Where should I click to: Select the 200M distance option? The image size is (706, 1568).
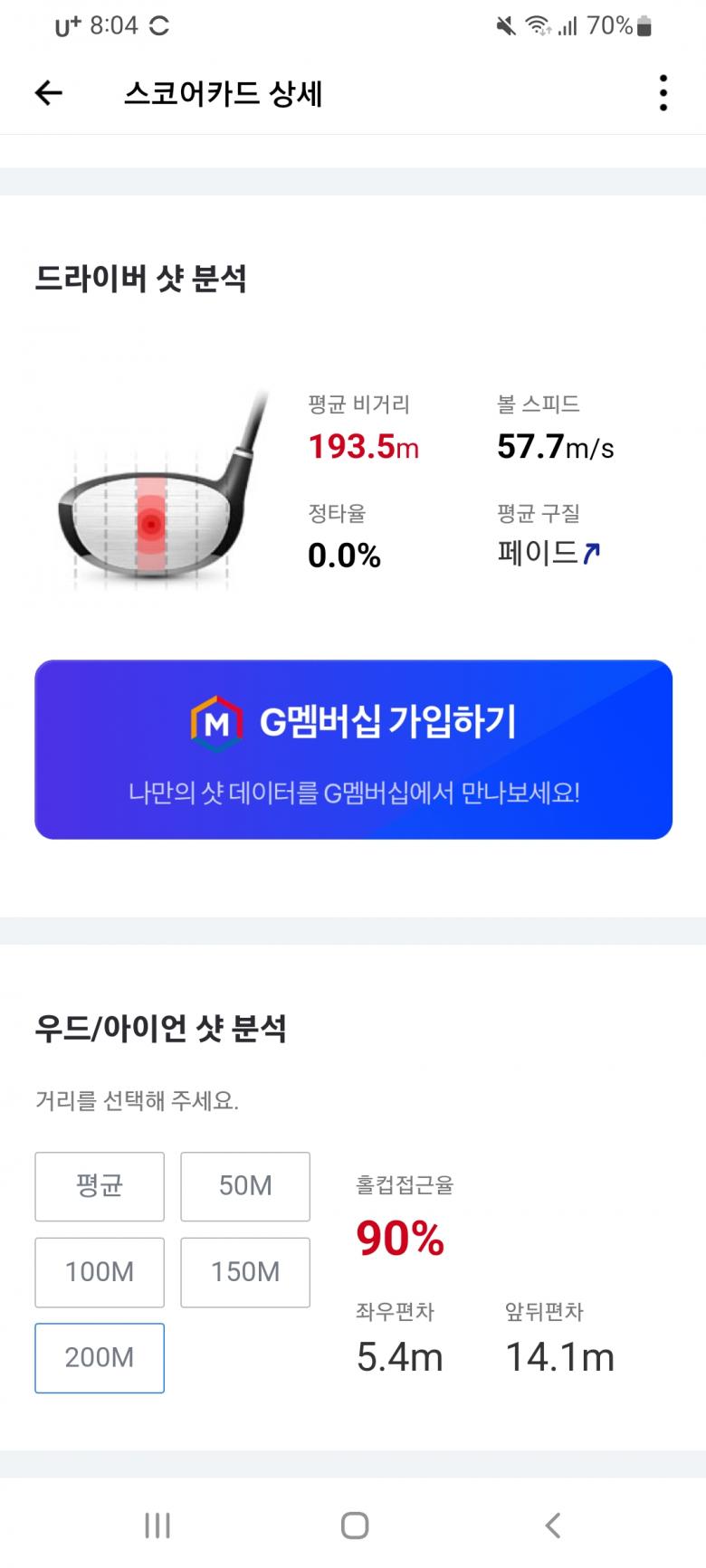[100, 1358]
